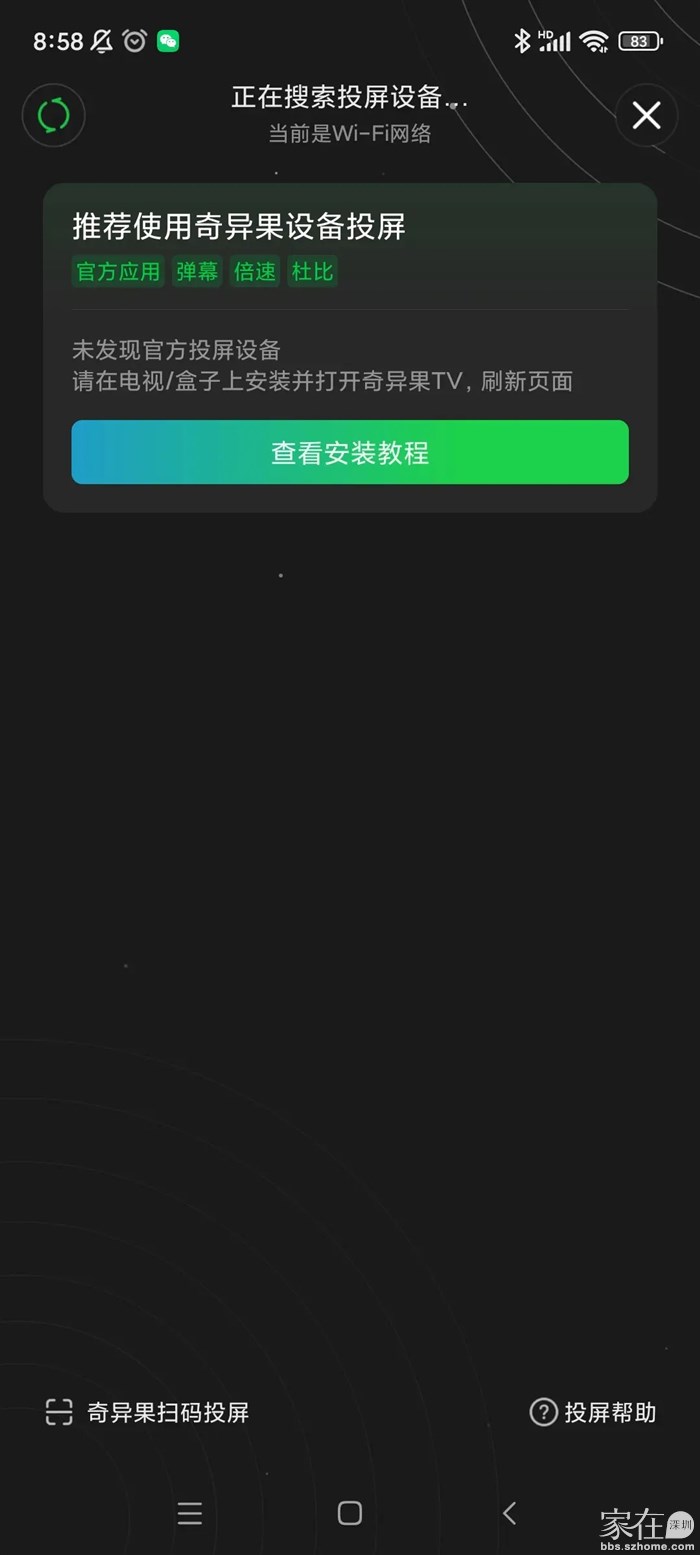Close the screen casting search page
Screen dimensions: 700x1555
[x=646, y=116]
